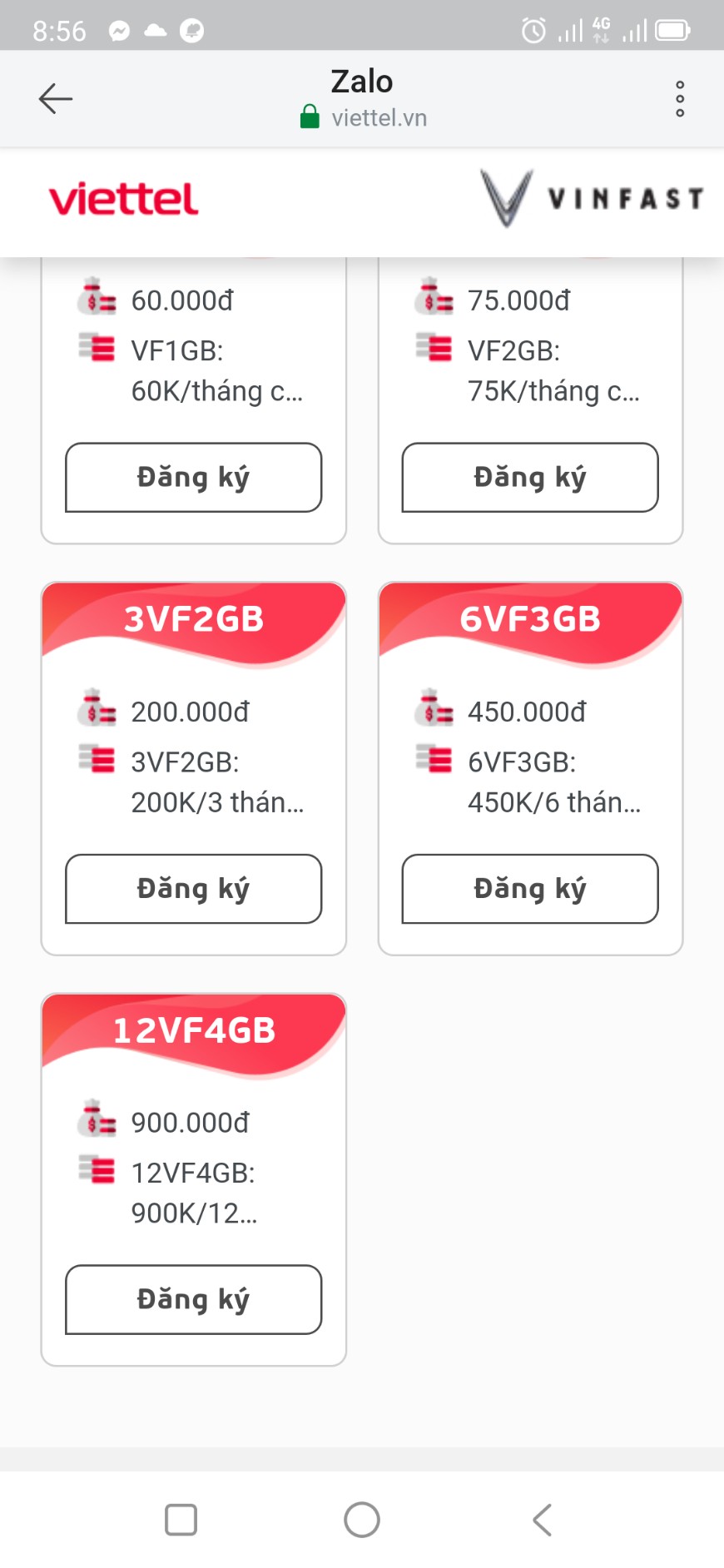
Task: Tap the Android recent apps square button
Action: point(181,1520)
